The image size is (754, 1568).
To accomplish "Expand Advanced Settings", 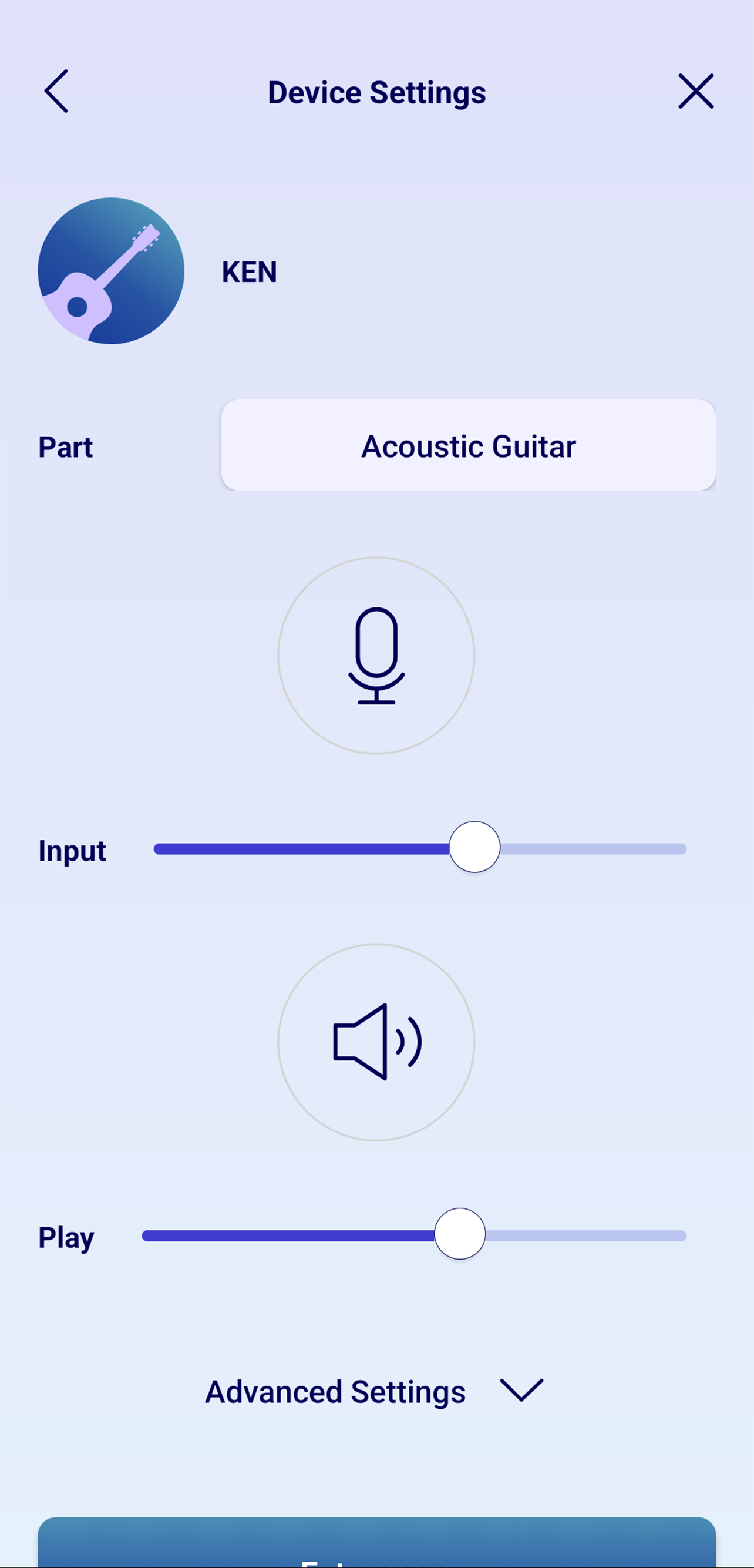I will 373,1392.
